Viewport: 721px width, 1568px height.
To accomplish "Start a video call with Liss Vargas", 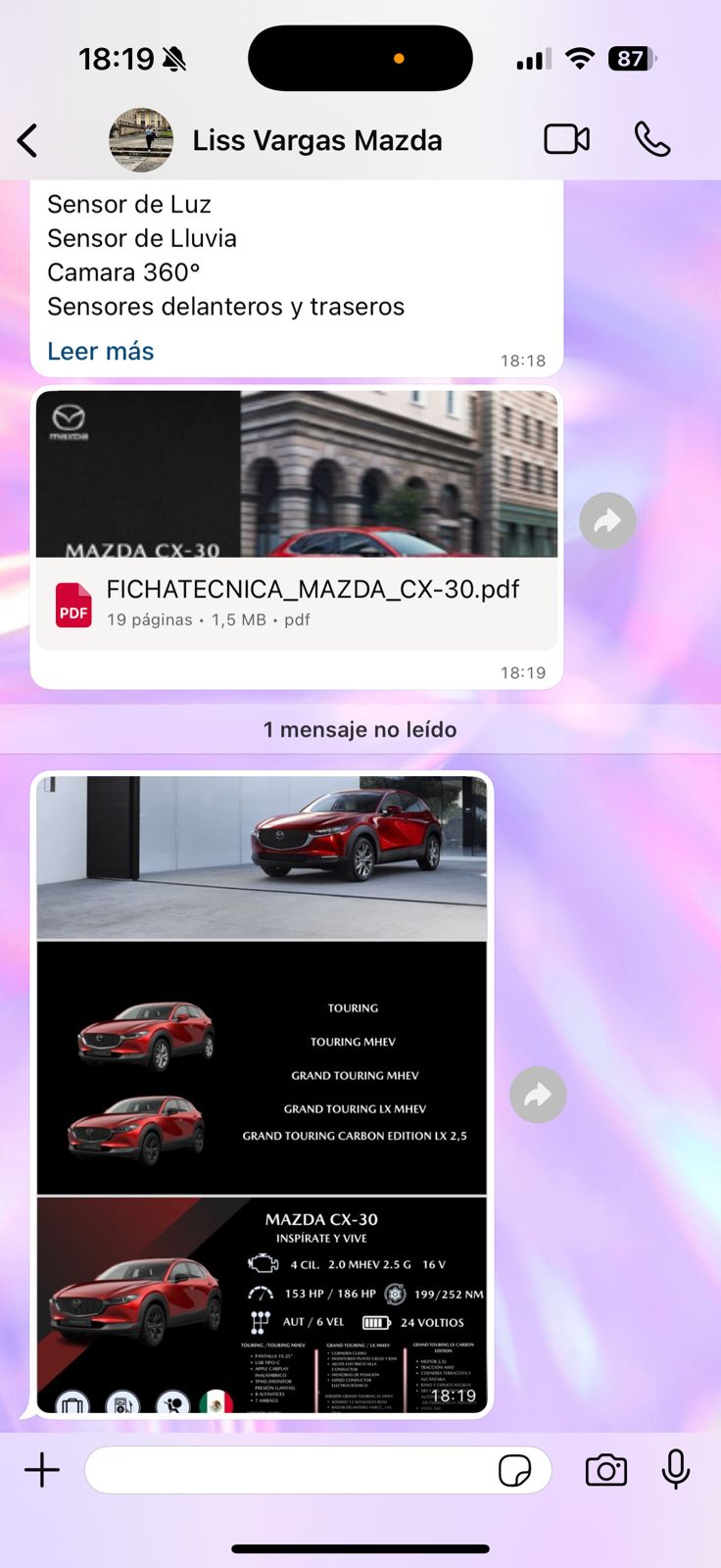I will coord(566,139).
